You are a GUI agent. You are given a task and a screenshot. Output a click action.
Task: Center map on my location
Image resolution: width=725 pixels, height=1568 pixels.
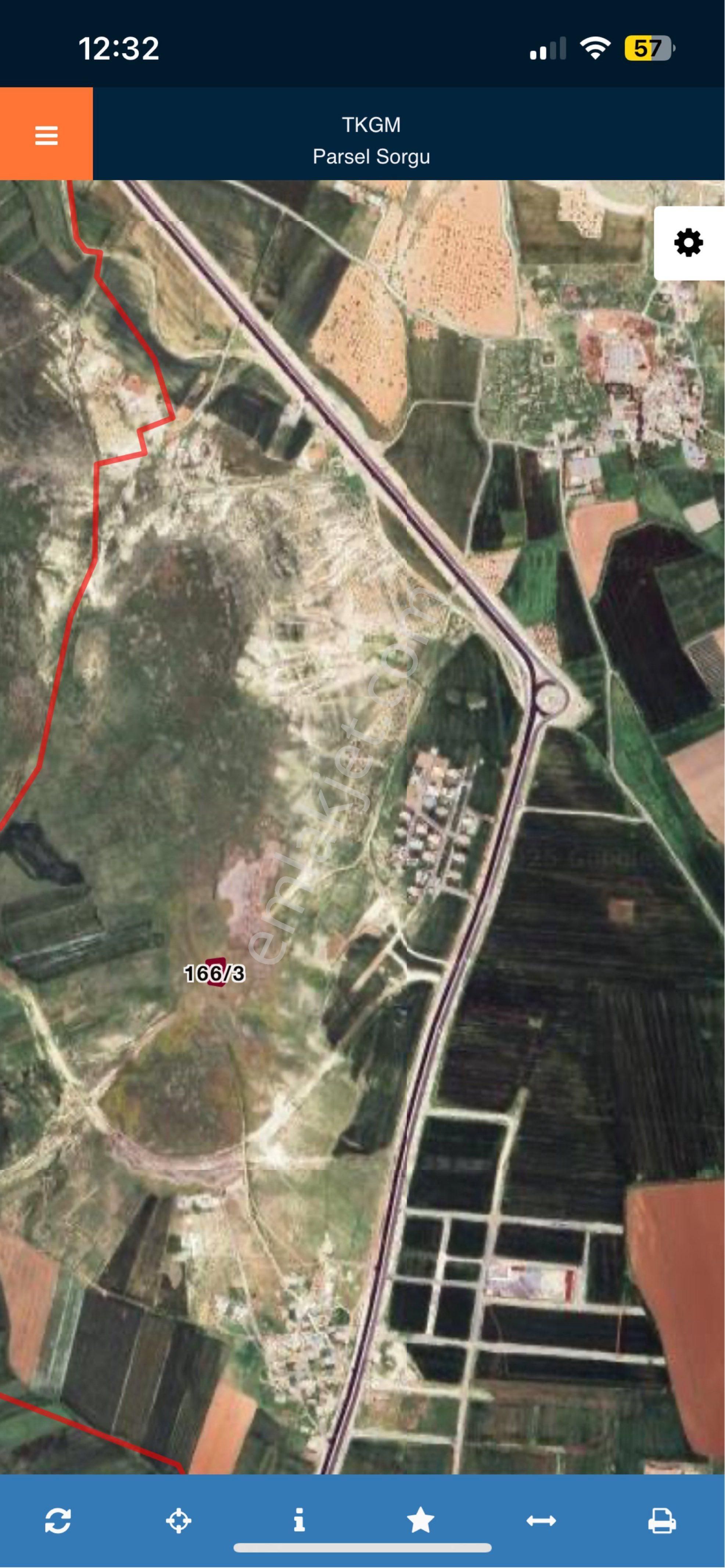178,1521
